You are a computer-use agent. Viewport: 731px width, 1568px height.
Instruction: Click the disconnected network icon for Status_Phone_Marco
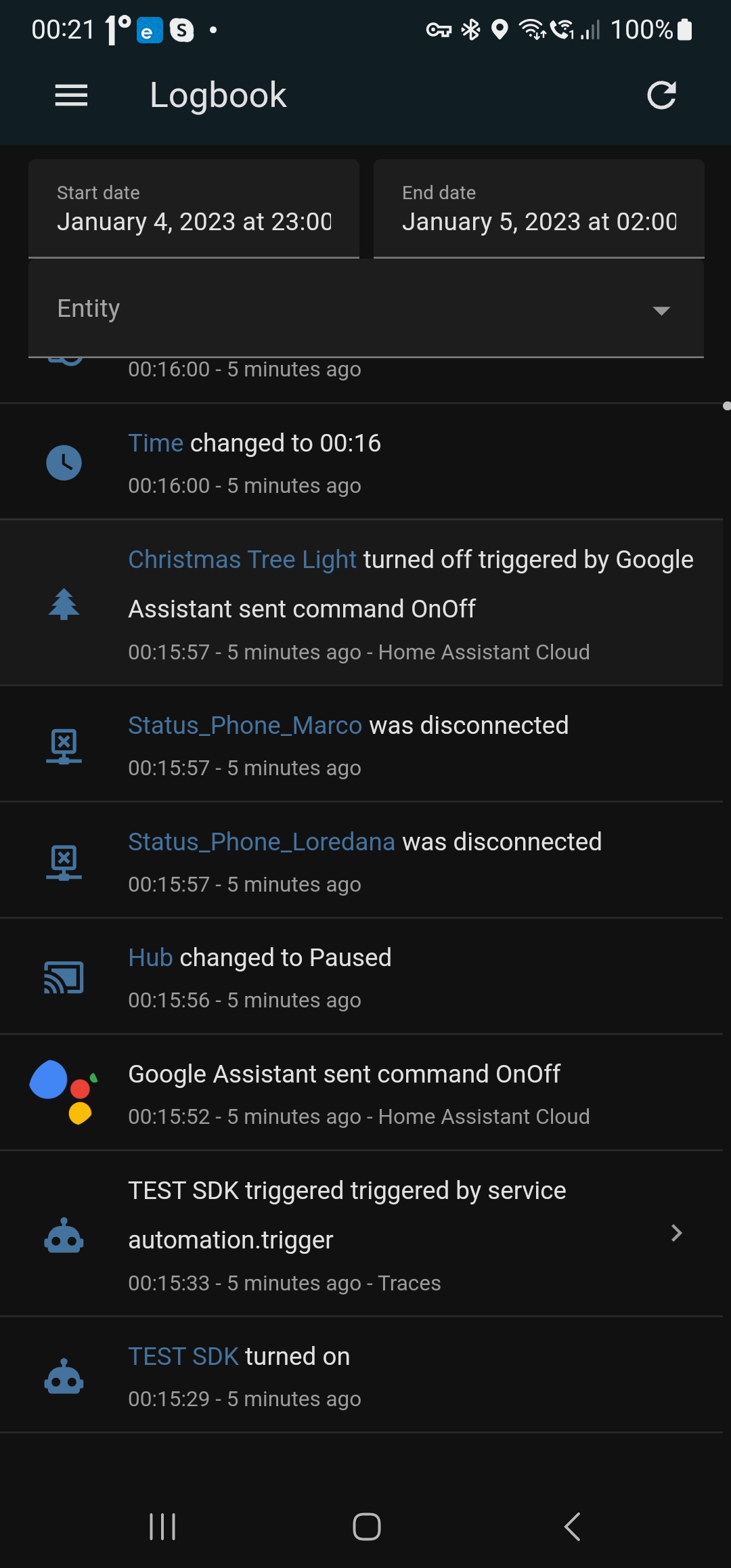[63, 747]
